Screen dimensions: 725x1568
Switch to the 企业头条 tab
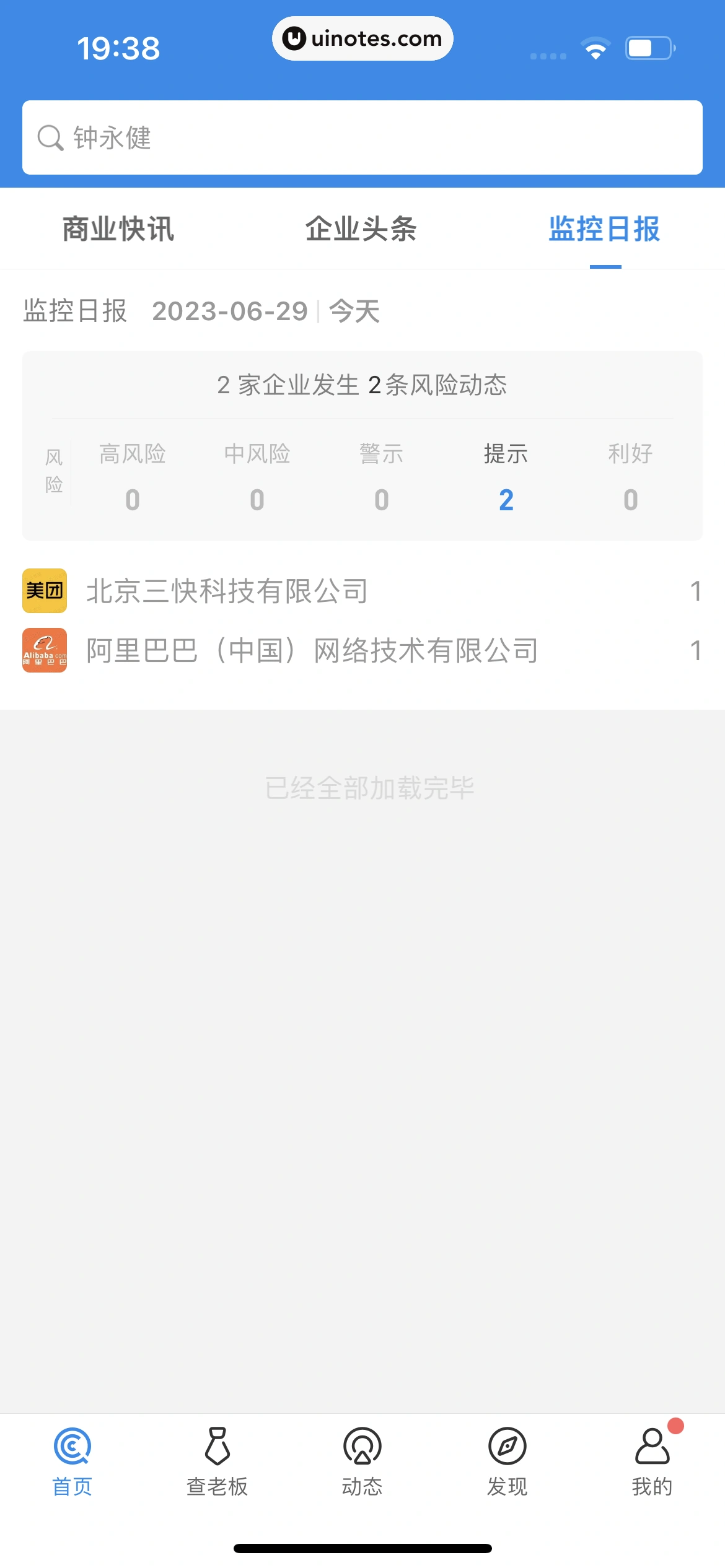pos(361,229)
